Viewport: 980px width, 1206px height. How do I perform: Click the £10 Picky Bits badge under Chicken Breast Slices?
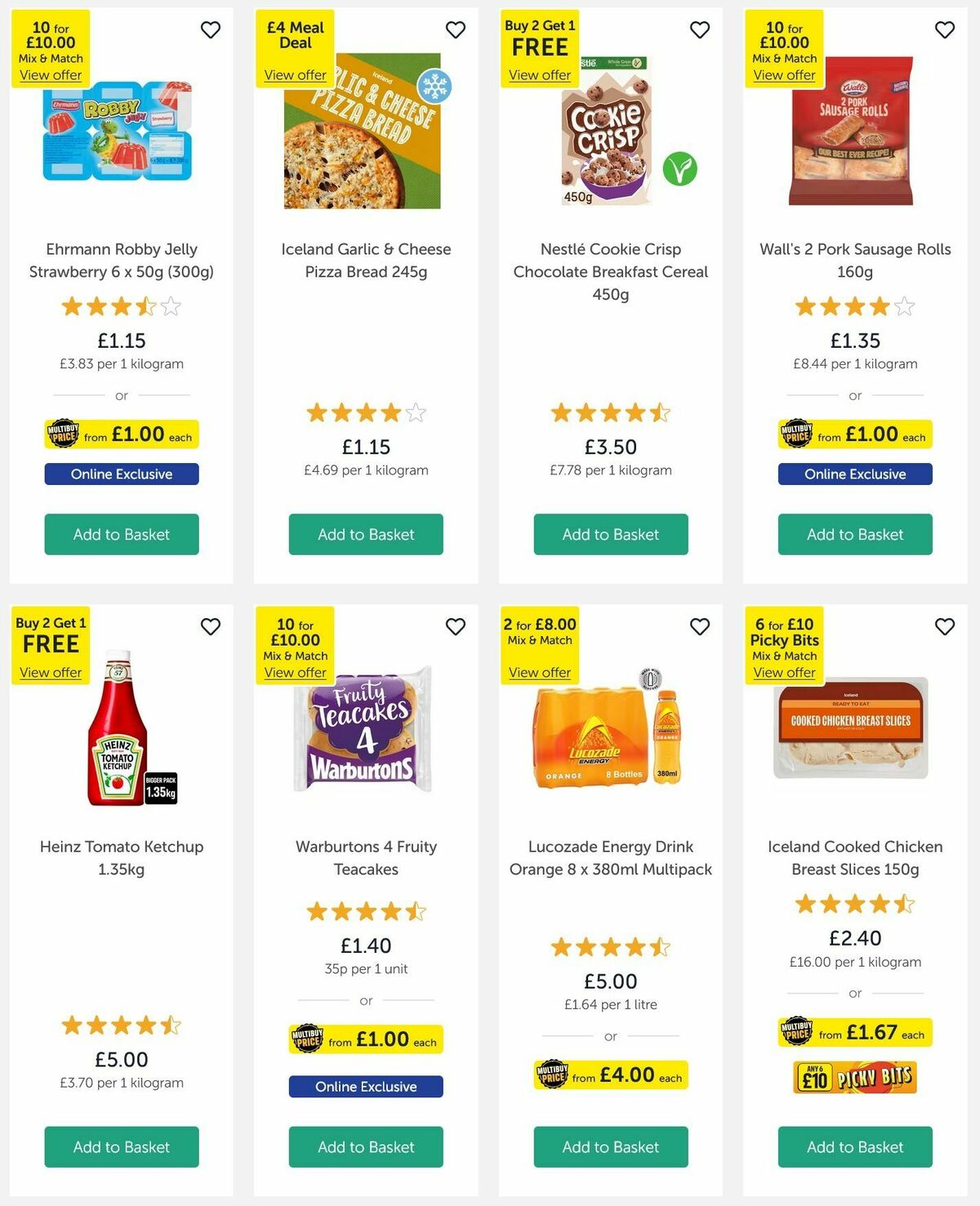[853, 1077]
